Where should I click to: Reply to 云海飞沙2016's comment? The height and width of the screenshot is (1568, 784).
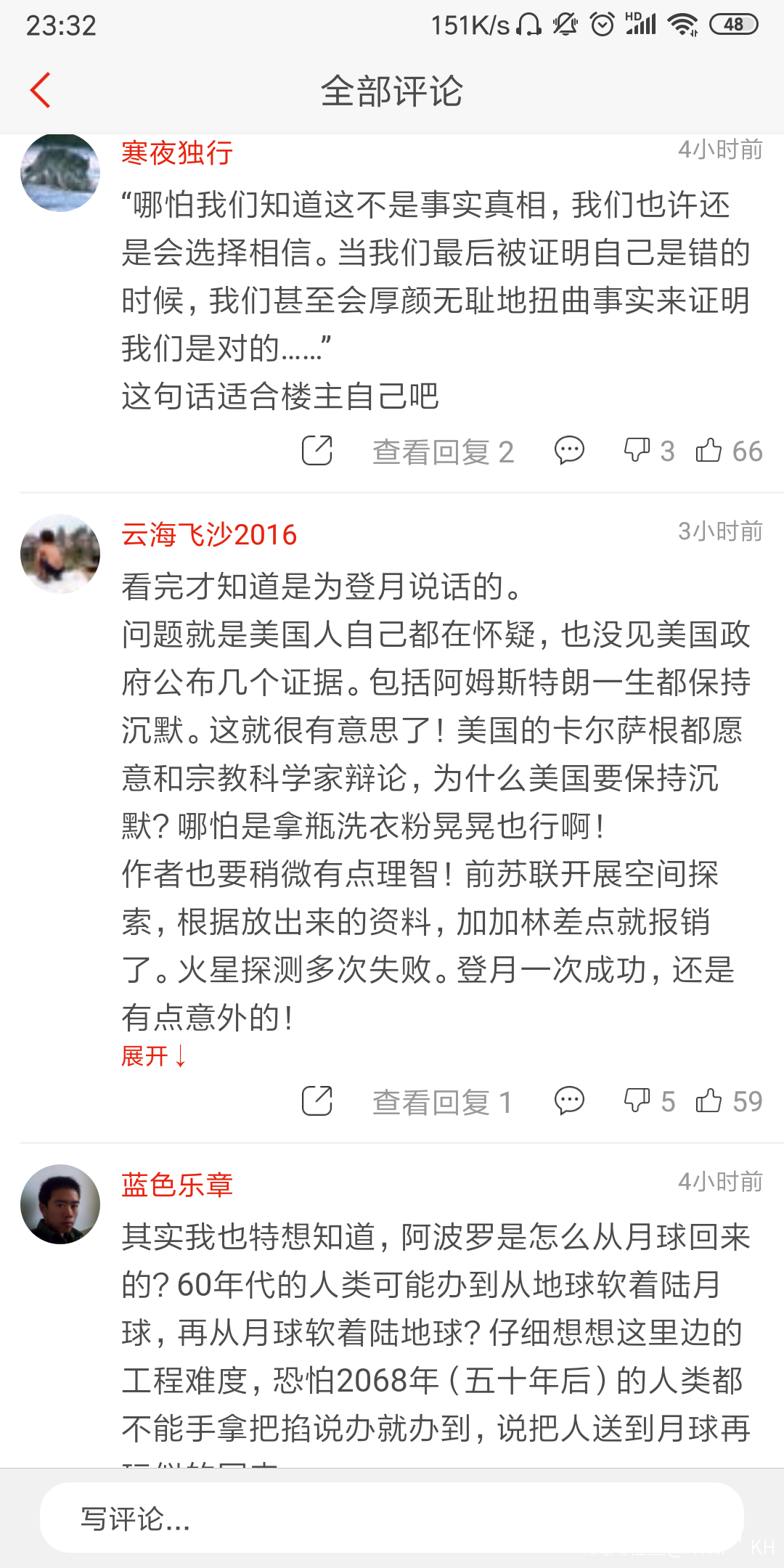[569, 1101]
